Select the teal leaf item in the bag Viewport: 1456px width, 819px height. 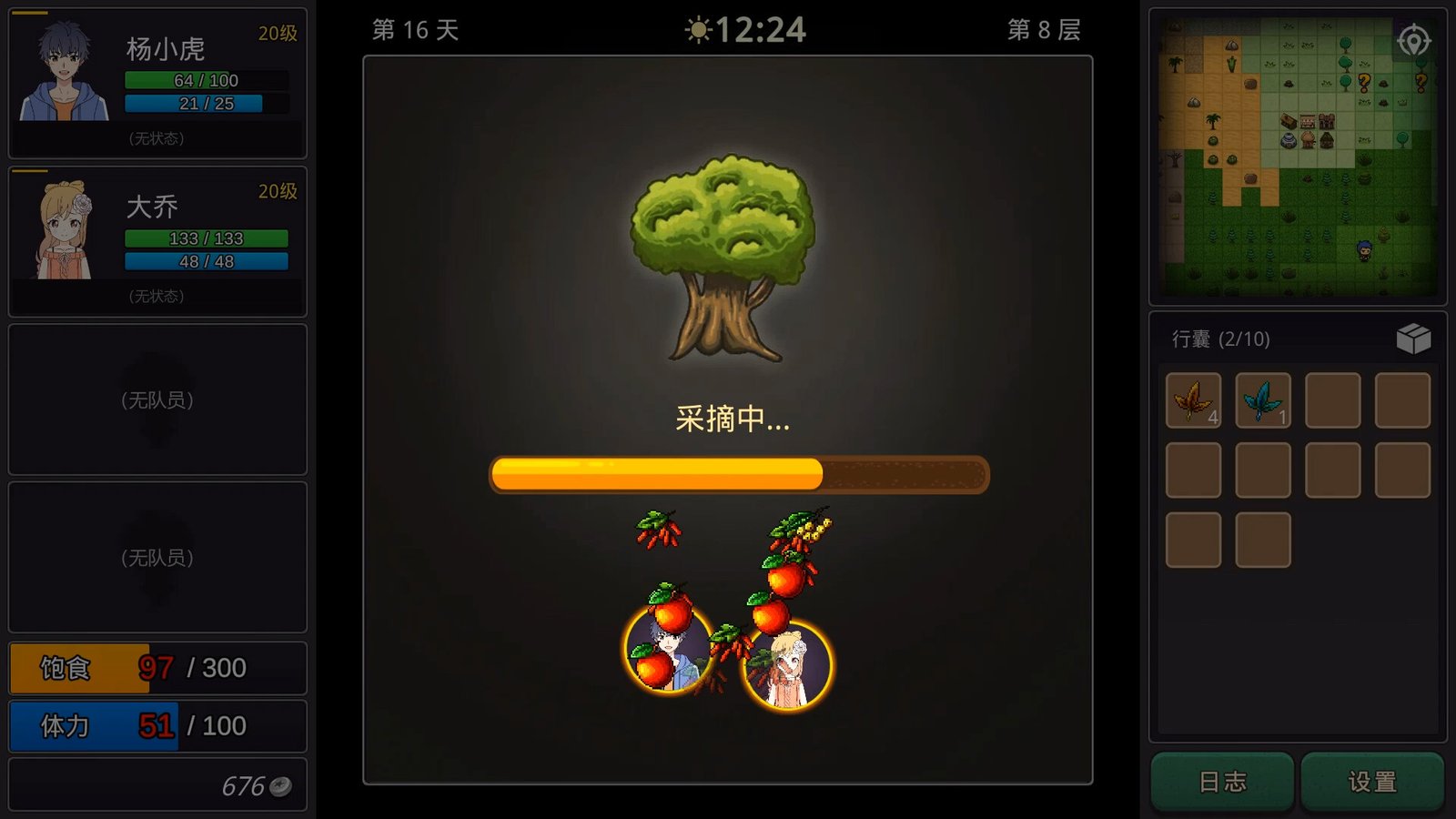[x=1262, y=399]
